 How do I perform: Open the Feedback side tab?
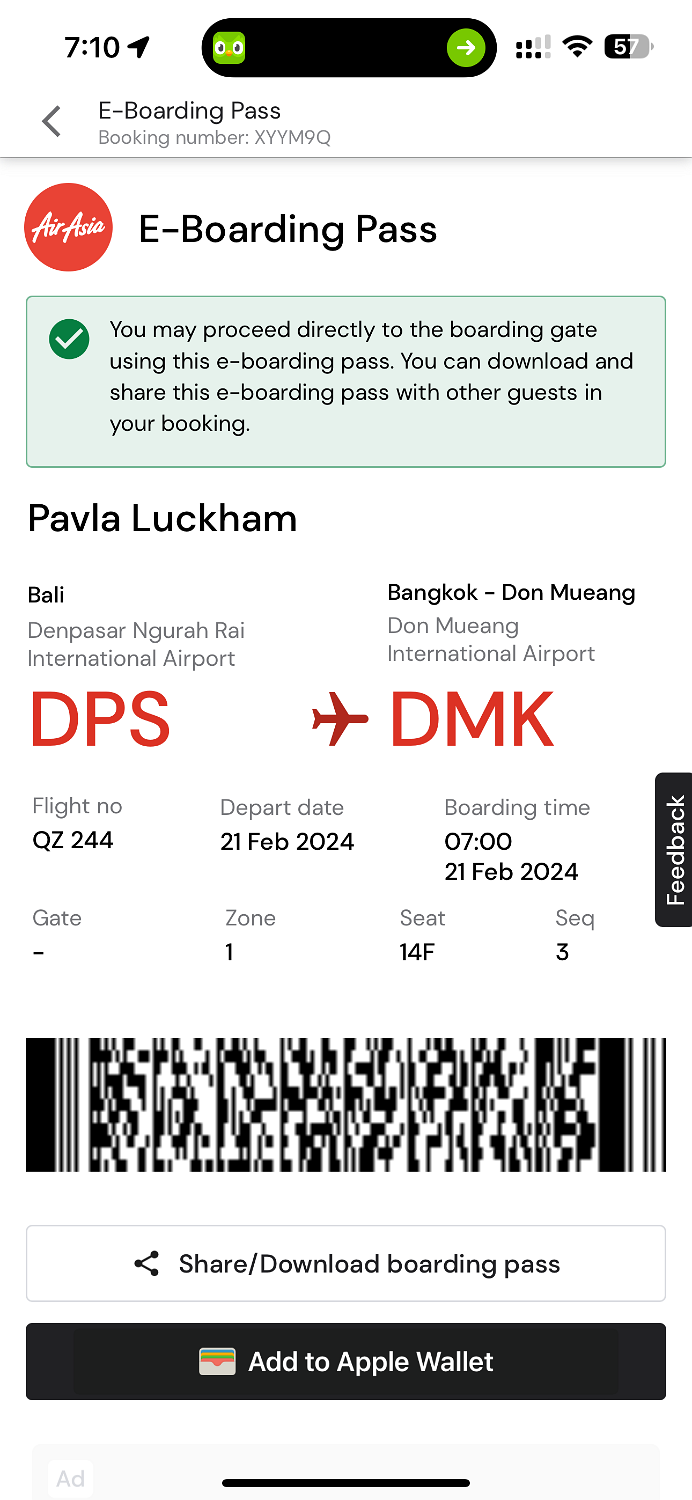coord(675,849)
